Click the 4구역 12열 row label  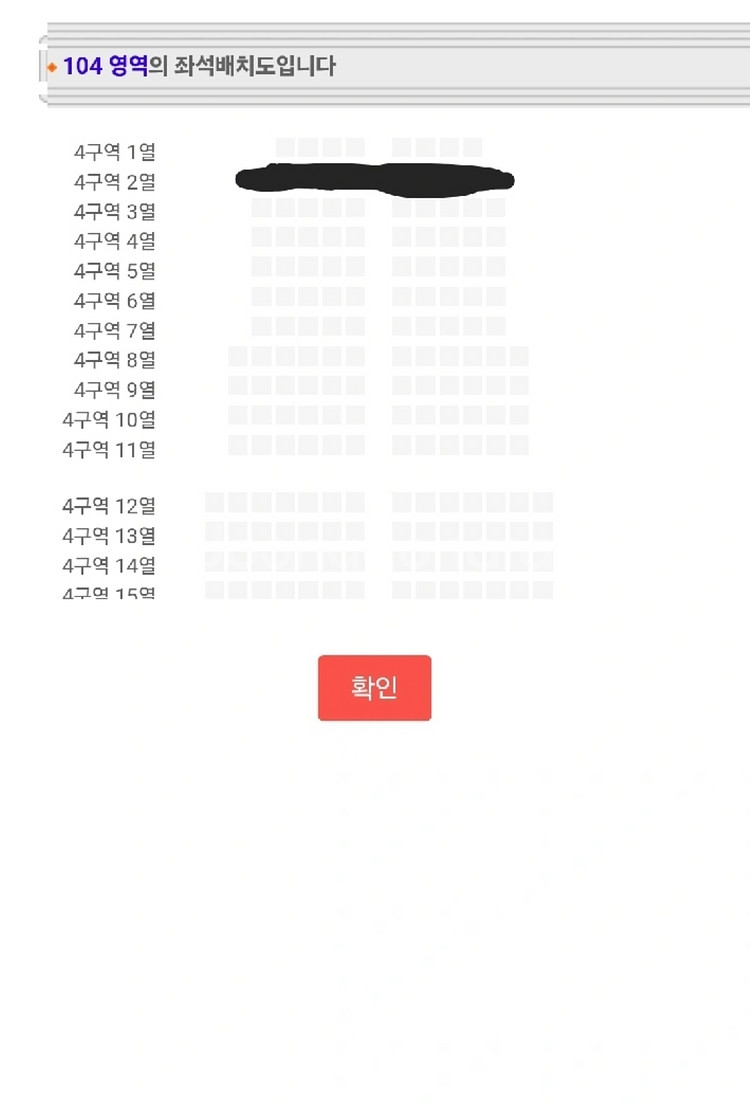110,507
